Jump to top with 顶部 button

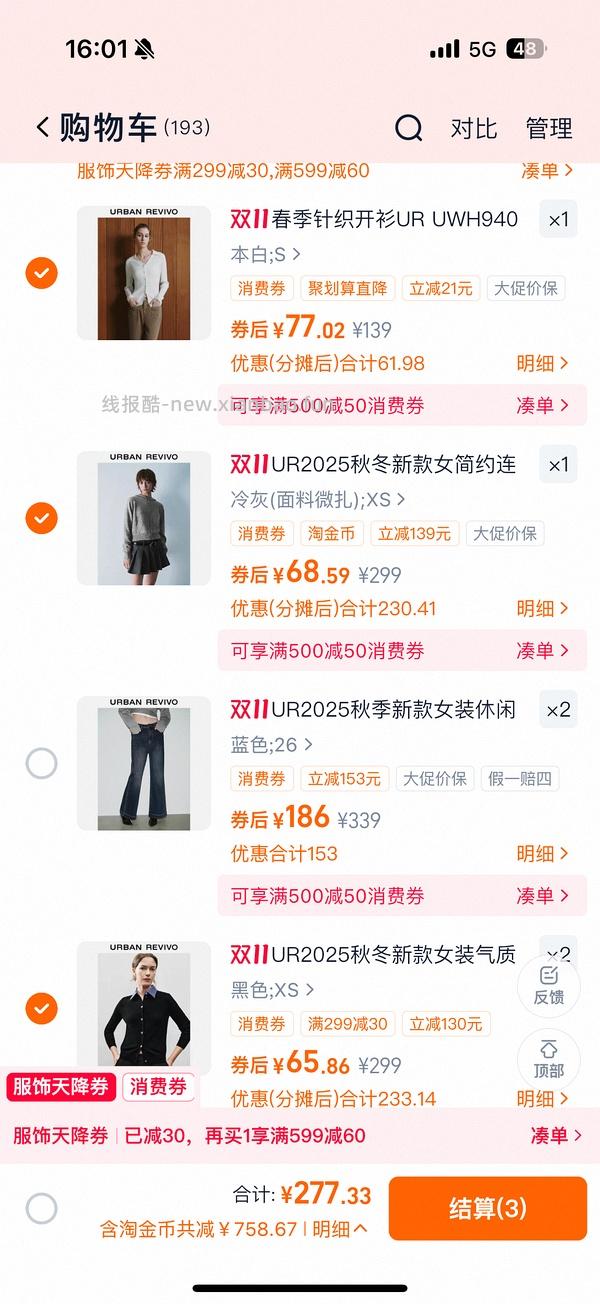(548, 1059)
